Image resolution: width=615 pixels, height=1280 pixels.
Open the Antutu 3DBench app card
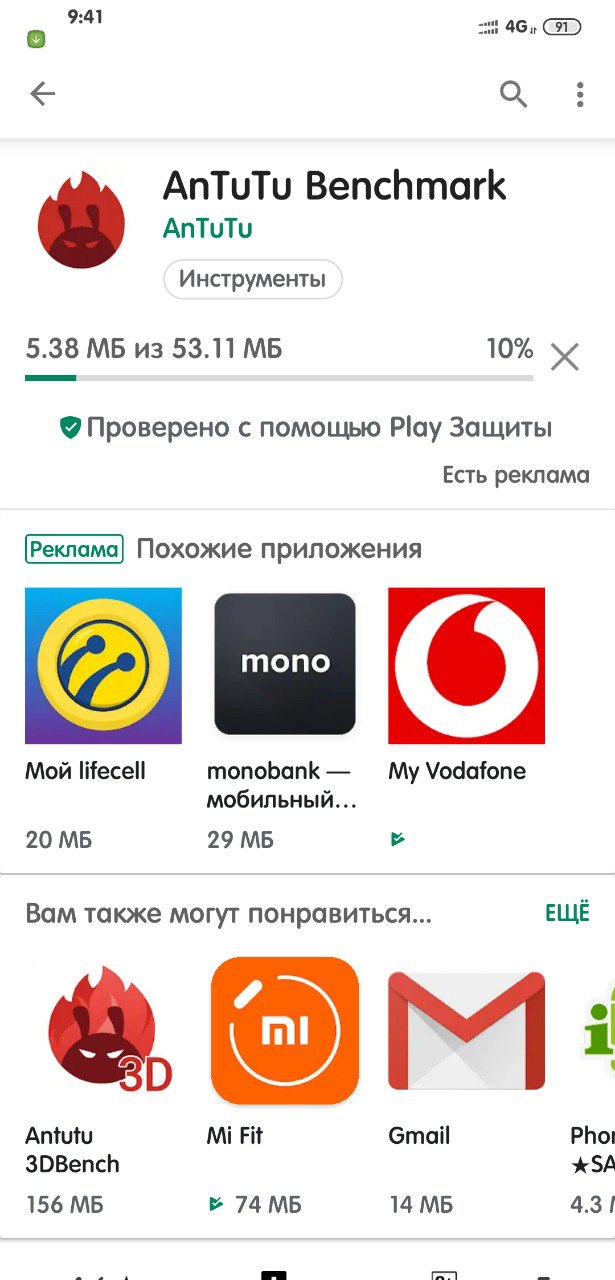click(x=103, y=1085)
